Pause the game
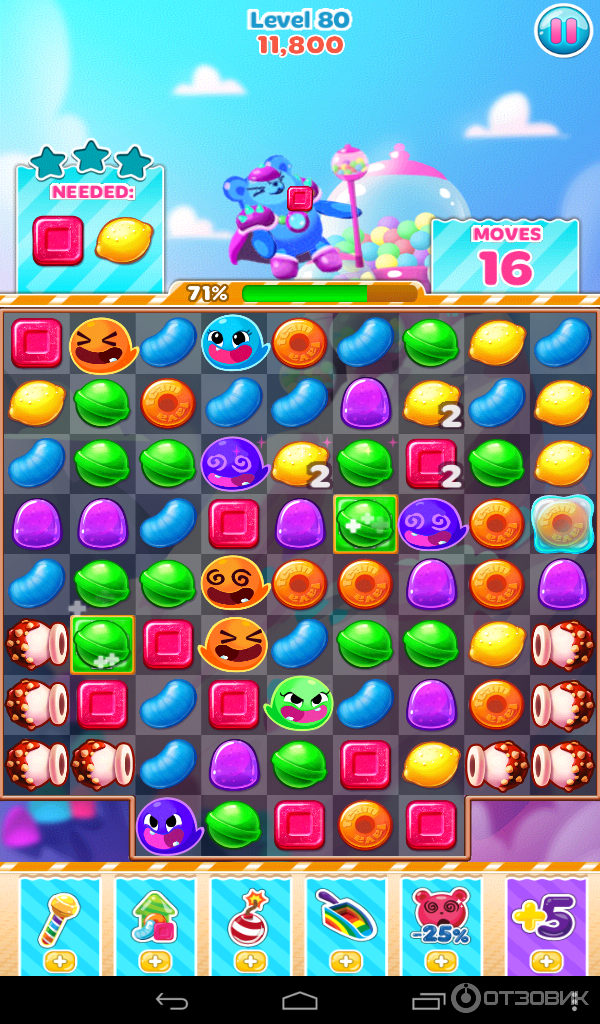Image resolution: width=600 pixels, height=1024 pixels. pos(563,30)
